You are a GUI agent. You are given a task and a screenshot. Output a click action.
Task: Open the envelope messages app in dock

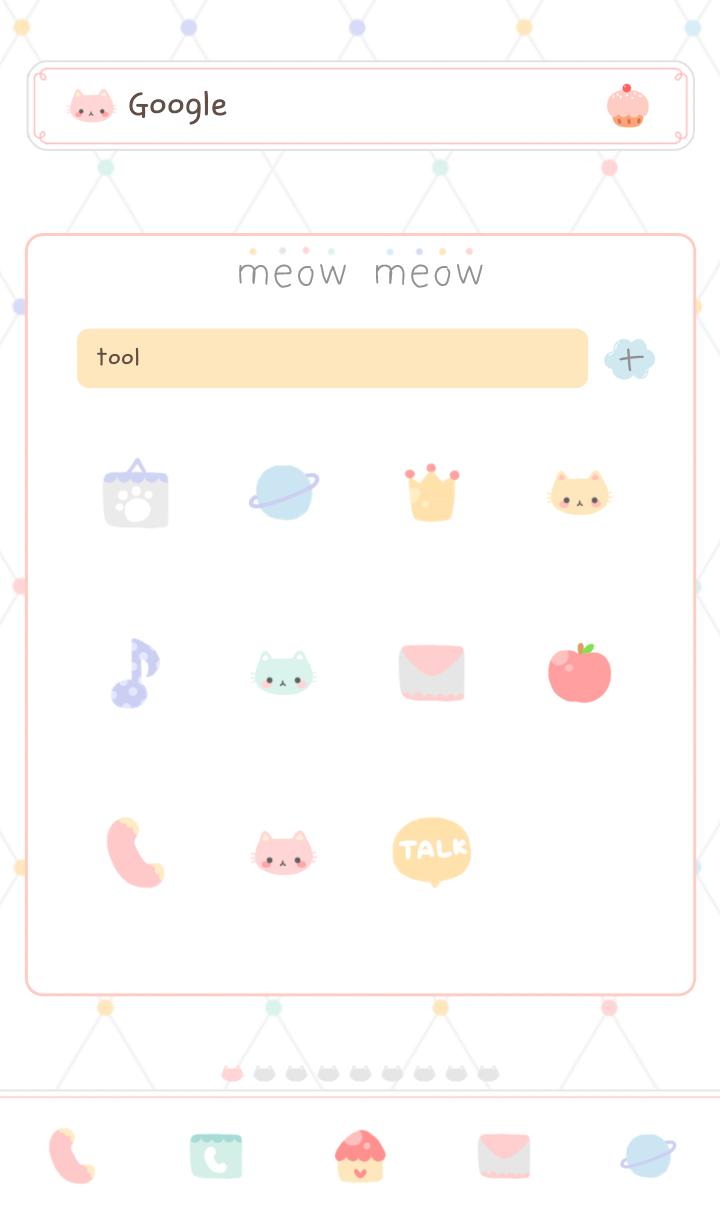(504, 1156)
